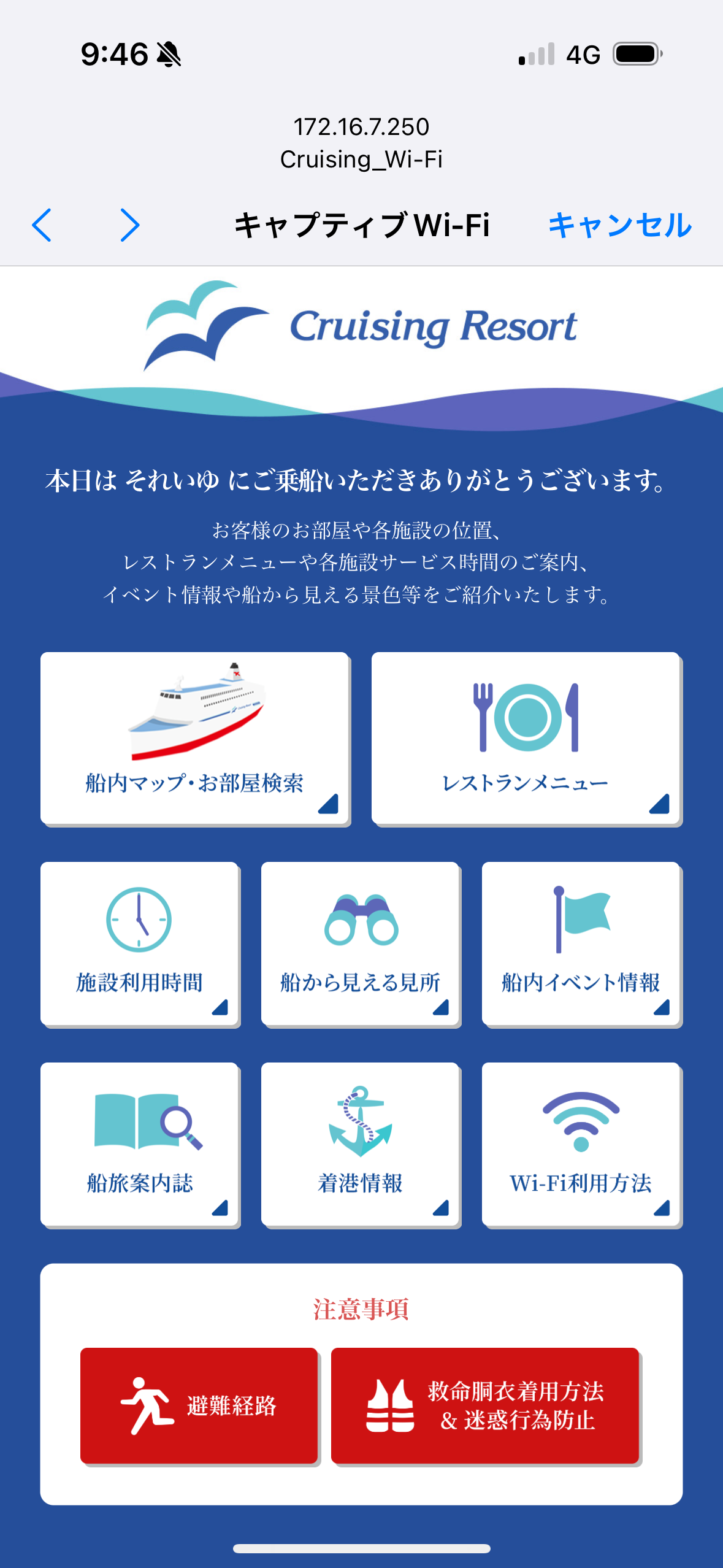
Task: Open the 船旅案内誌 voyage guidebook
Action: point(140,1144)
